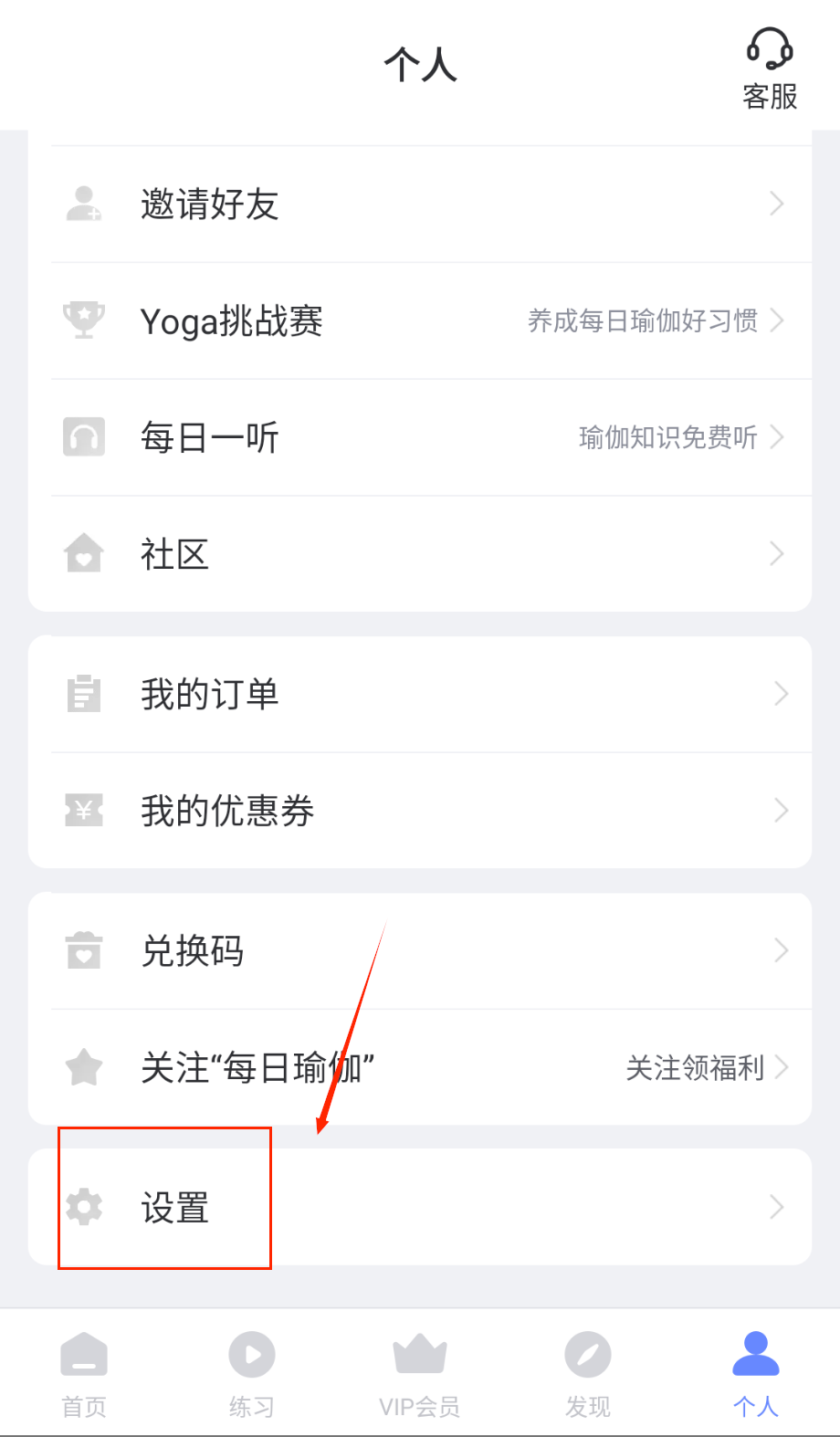
Task: Open the 邀请好友 invite friends row
Action: [x=420, y=204]
